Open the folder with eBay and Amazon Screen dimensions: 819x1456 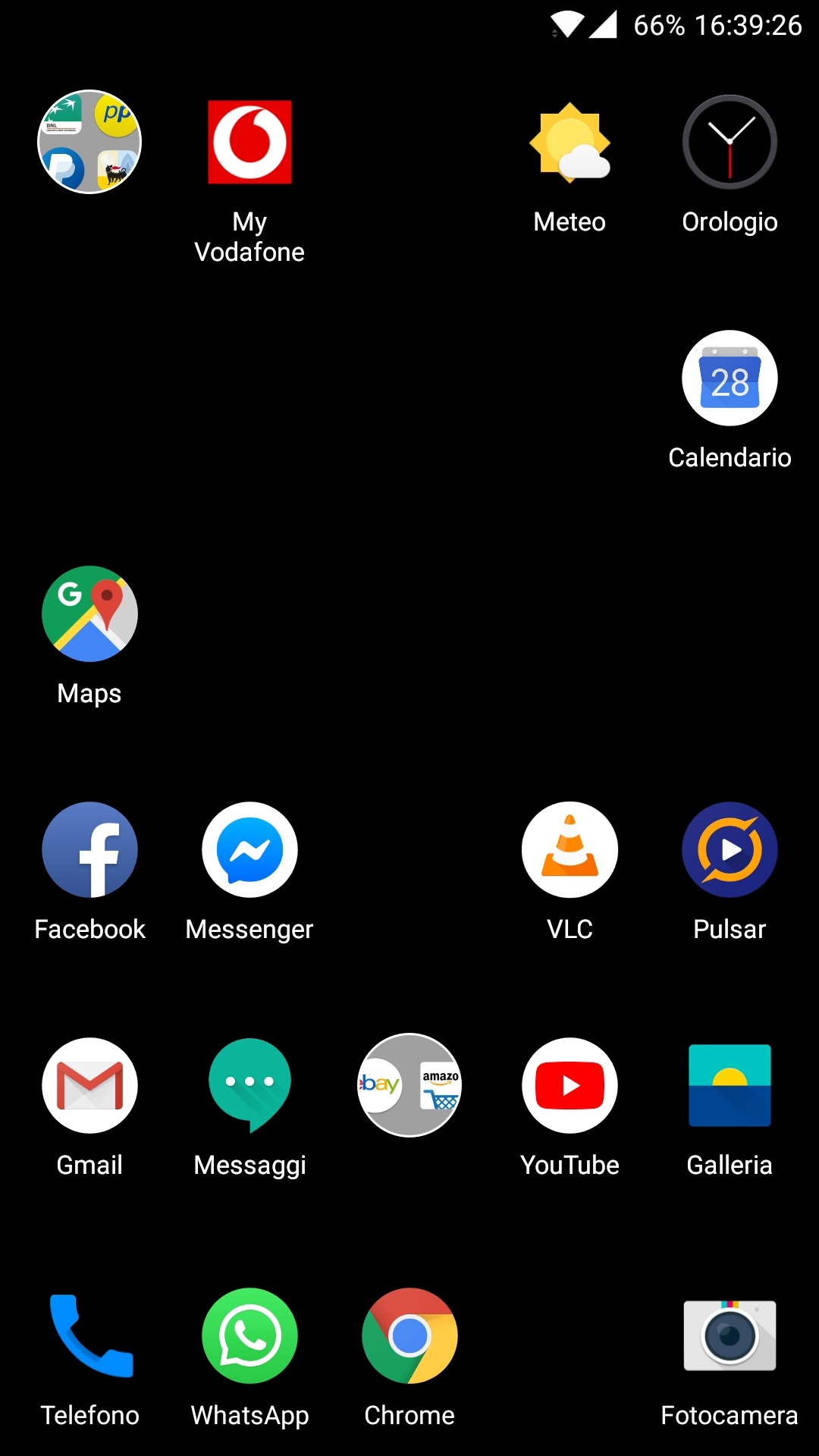(409, 1085)
